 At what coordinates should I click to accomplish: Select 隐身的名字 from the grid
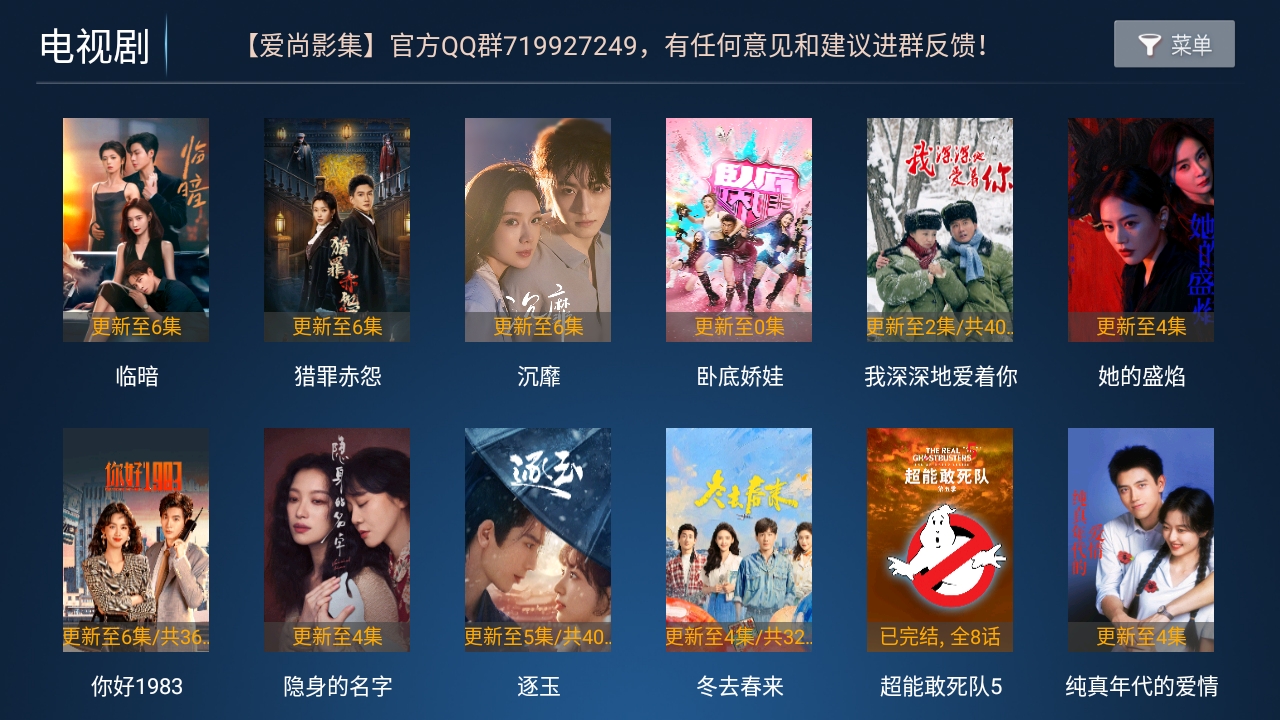click(337, 540)
